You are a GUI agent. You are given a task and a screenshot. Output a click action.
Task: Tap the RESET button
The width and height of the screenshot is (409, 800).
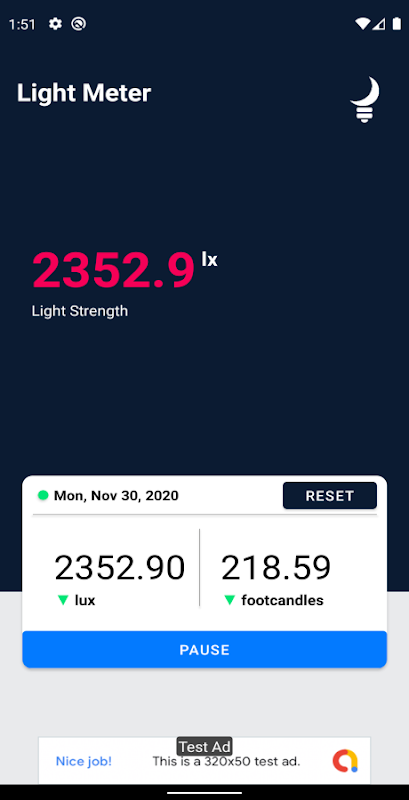click(x=329, y=495)
